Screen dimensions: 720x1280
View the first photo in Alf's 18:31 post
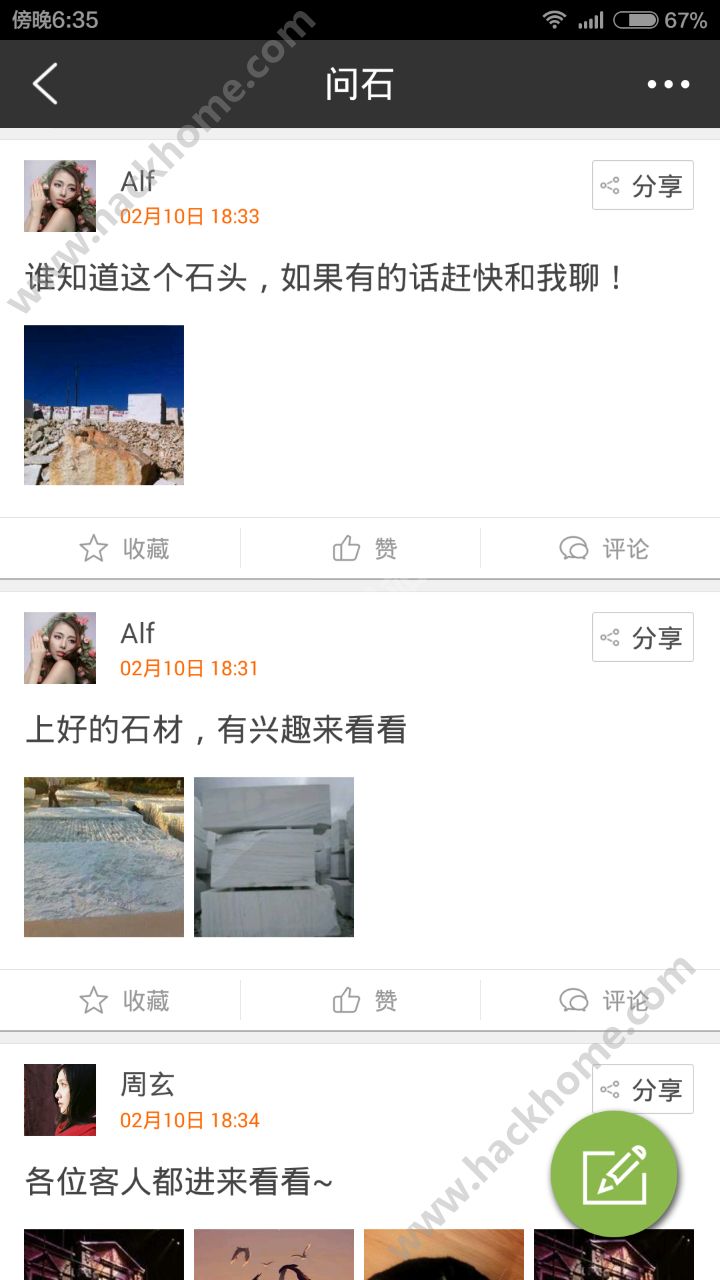pos(104,857)
